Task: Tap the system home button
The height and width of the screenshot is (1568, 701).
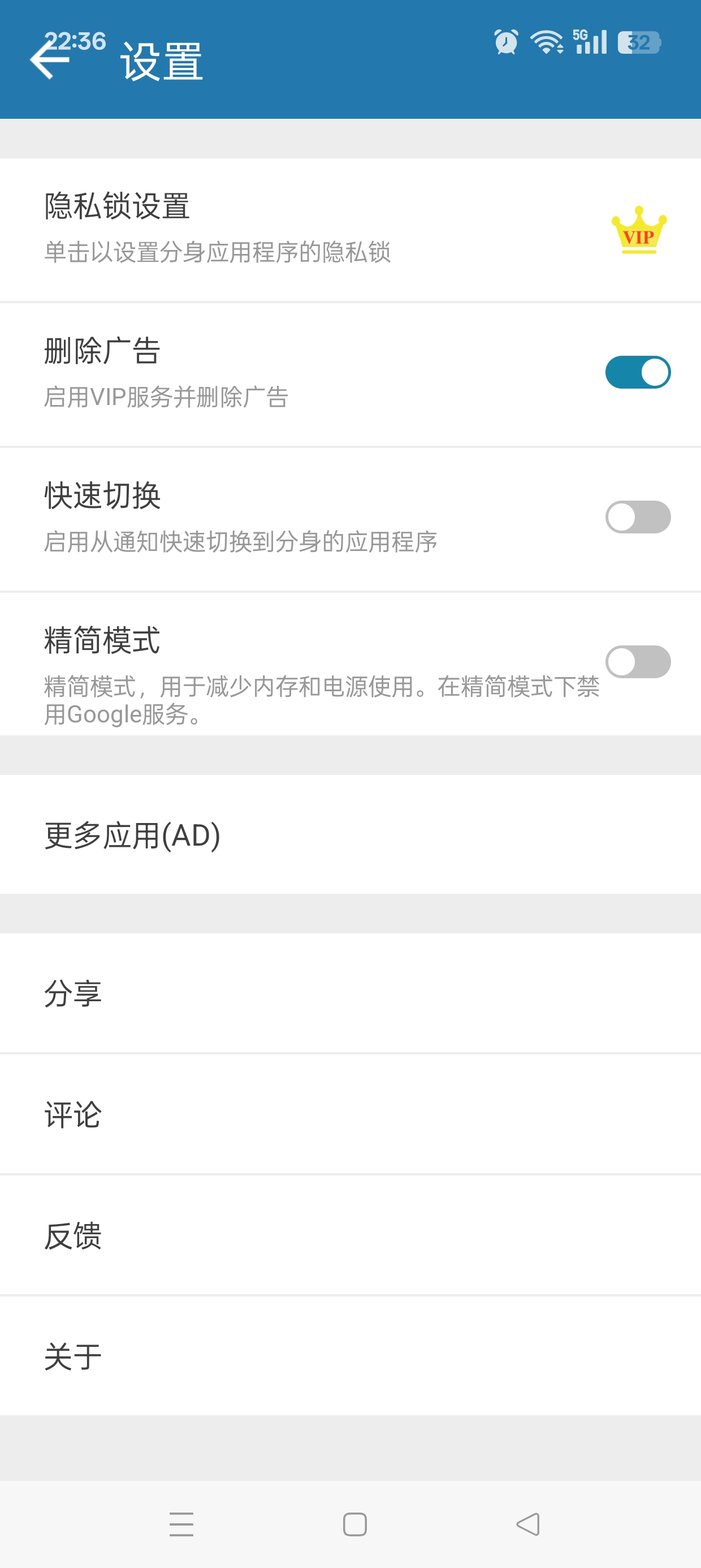Action: click(x=355, y=1524)
